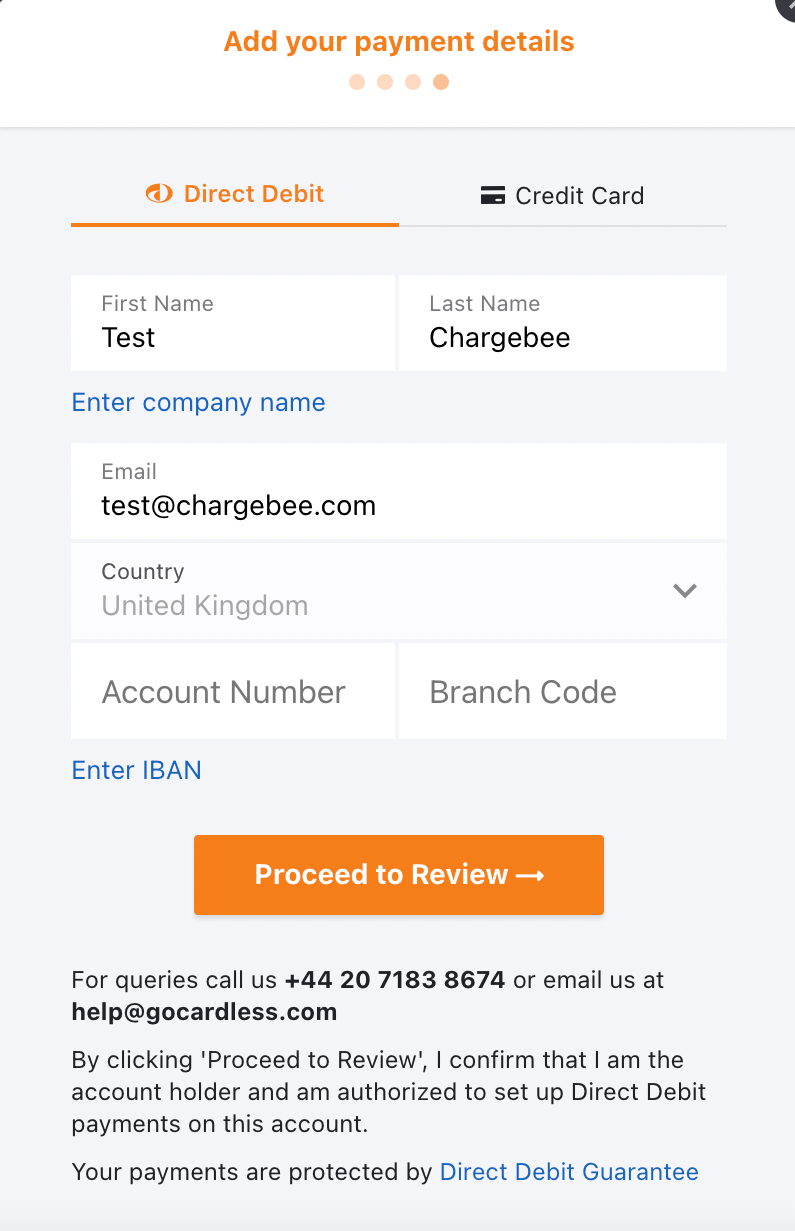Focus the Account Number field

(232, 691)
